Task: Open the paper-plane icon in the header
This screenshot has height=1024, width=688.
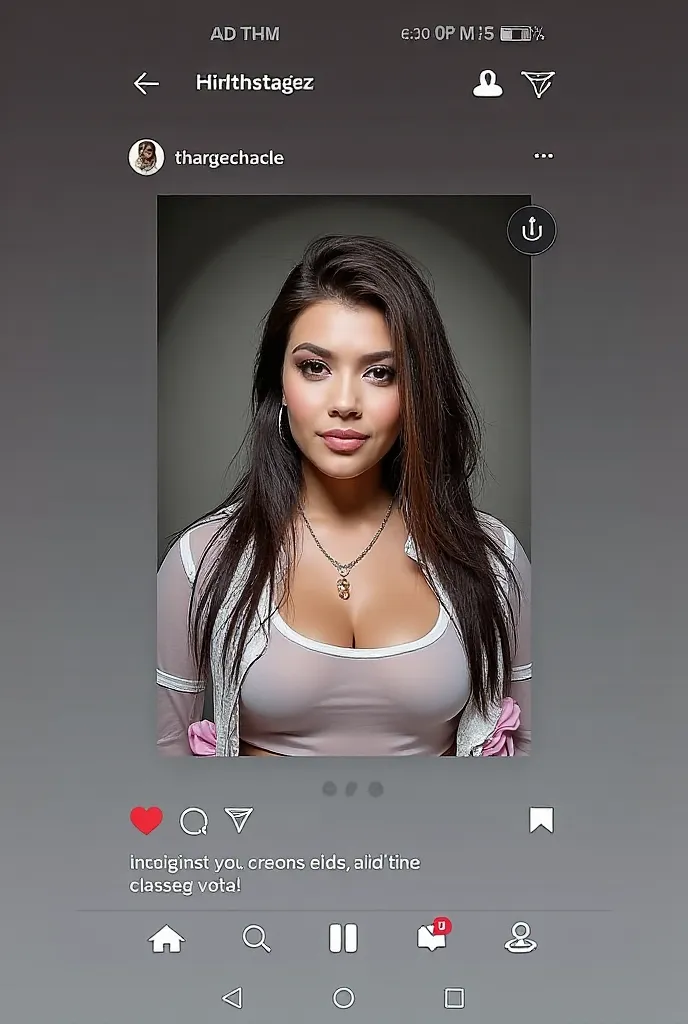Action: click(x=538, y=85)
